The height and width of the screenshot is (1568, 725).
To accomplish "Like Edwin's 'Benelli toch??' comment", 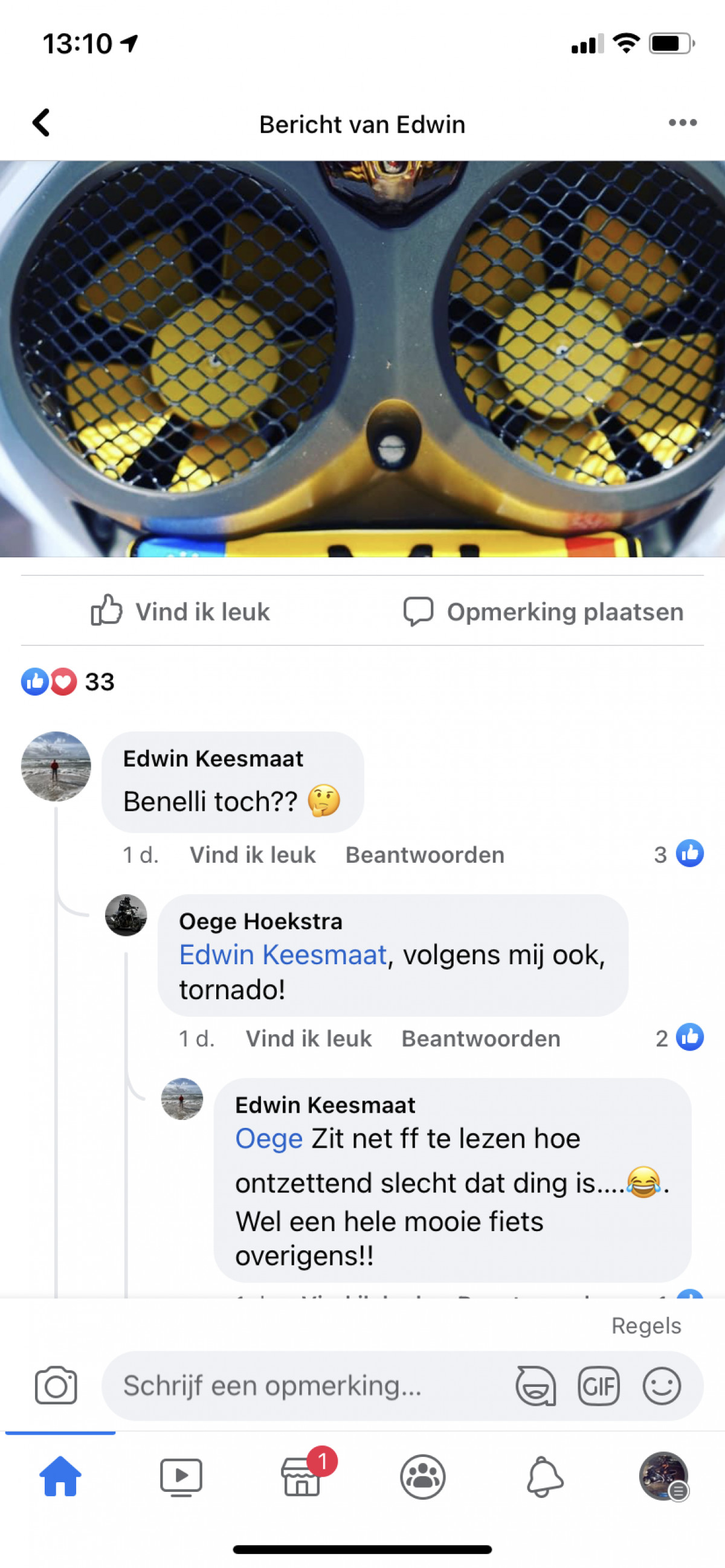I will pyautogui.click(x=252, y=854).
